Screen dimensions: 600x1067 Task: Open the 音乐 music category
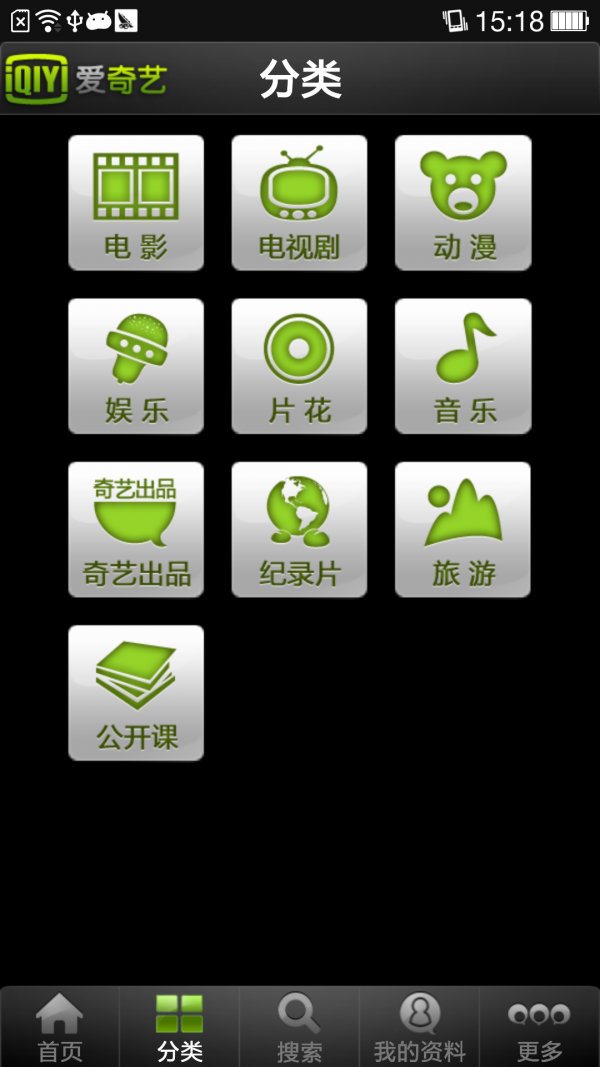[x=463, y=366]
